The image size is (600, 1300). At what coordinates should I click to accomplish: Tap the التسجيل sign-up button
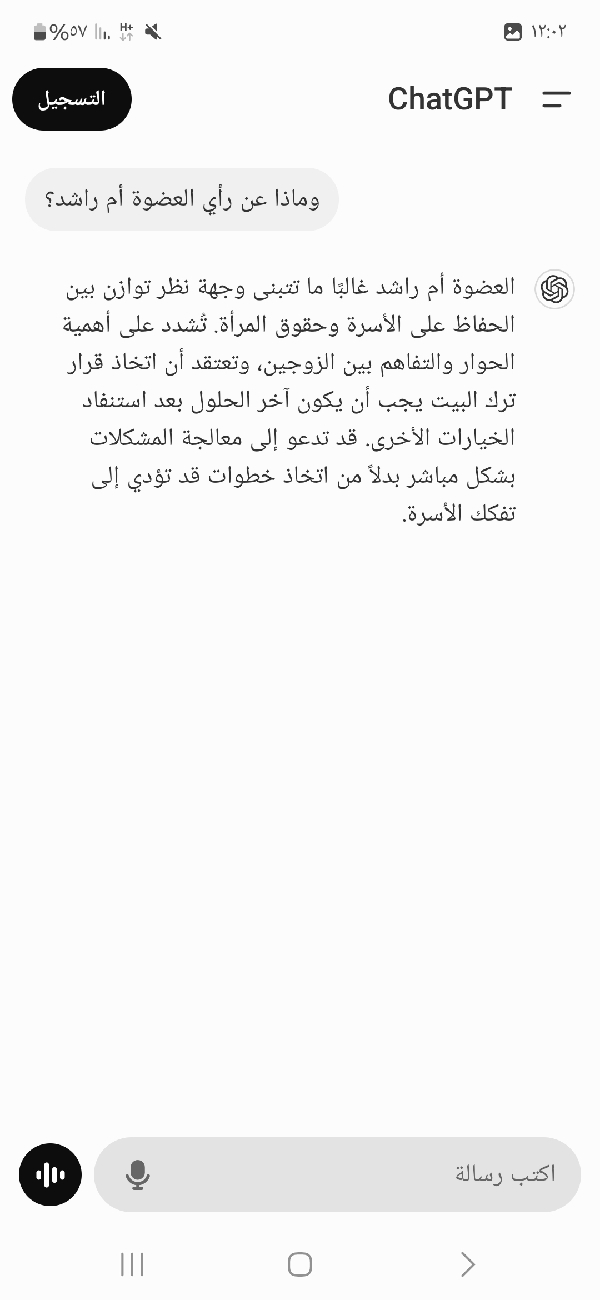[x=72, y=99]
